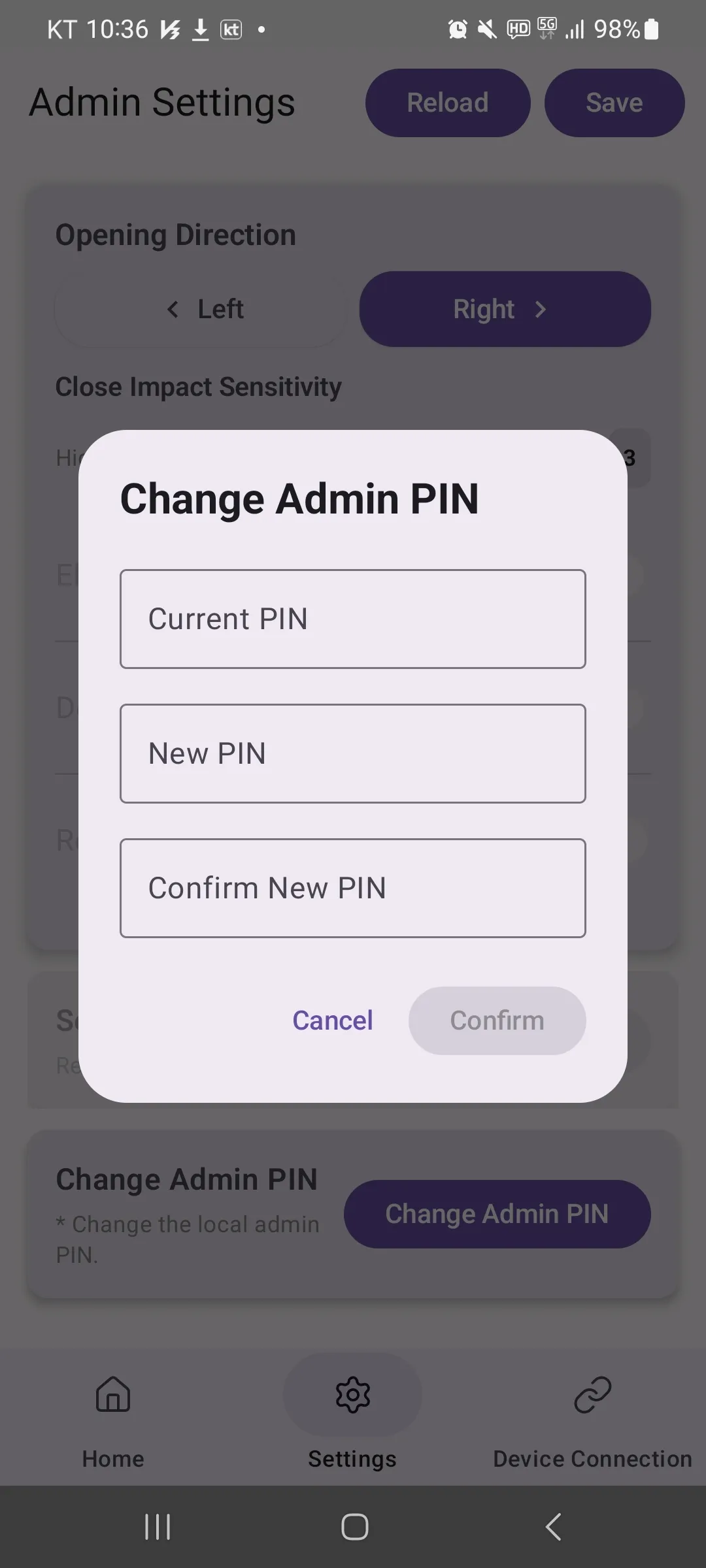
Task: Go back with the system back button
Action: point(553,1527)
